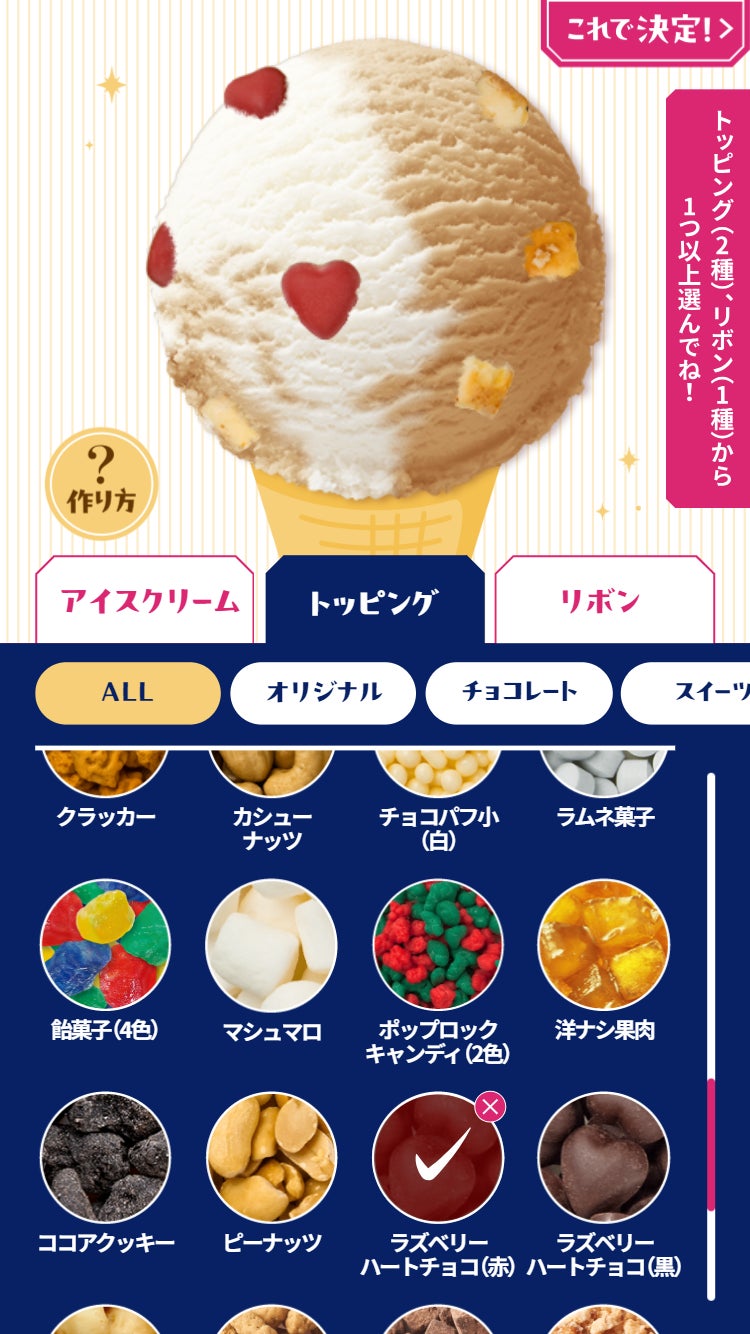Filter toppings by ALL
Viewport: 750px width, 1334px height.
tap(127, 692)
